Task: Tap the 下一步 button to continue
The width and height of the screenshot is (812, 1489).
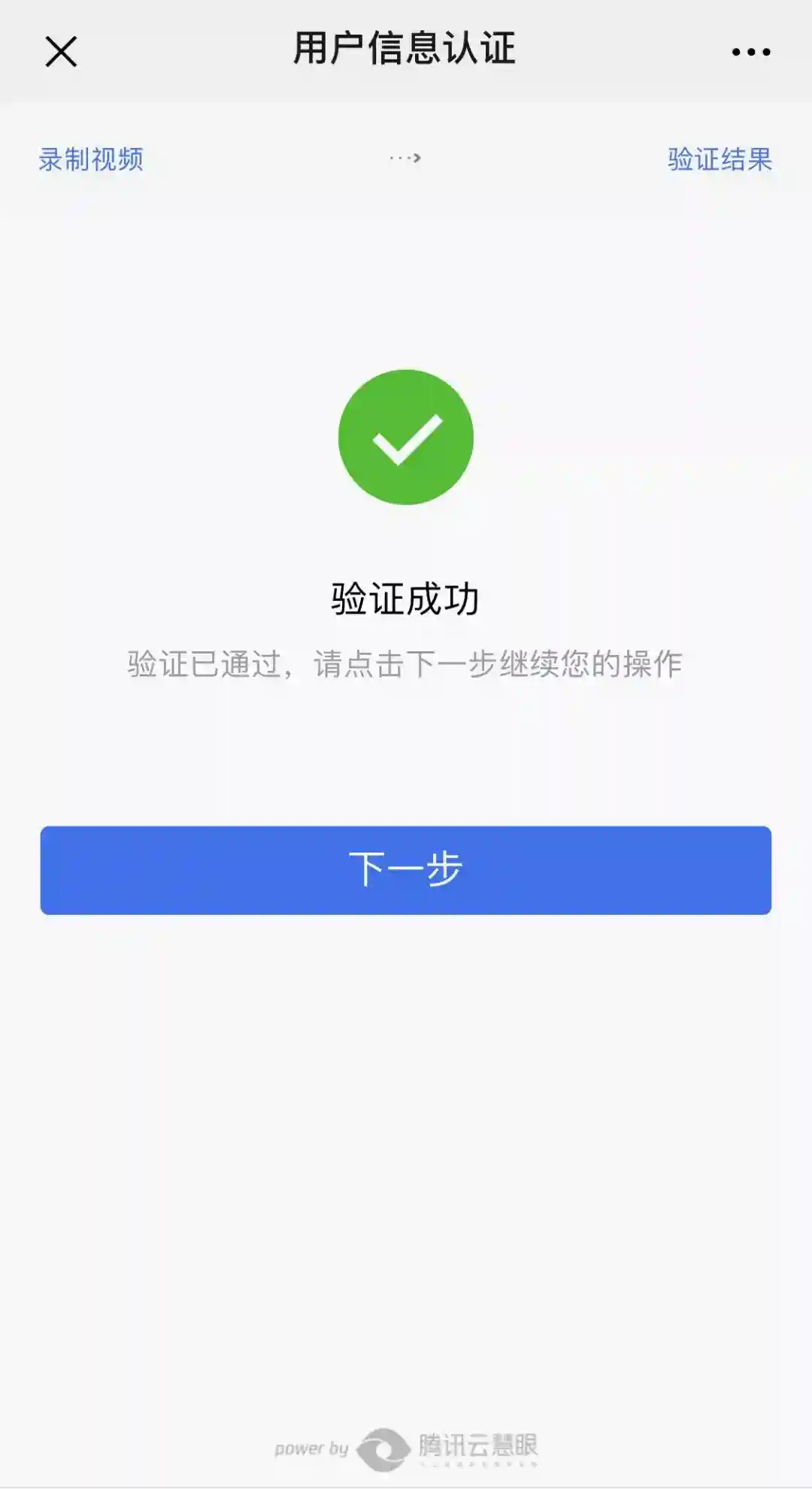Action: [x=406, y=870]
